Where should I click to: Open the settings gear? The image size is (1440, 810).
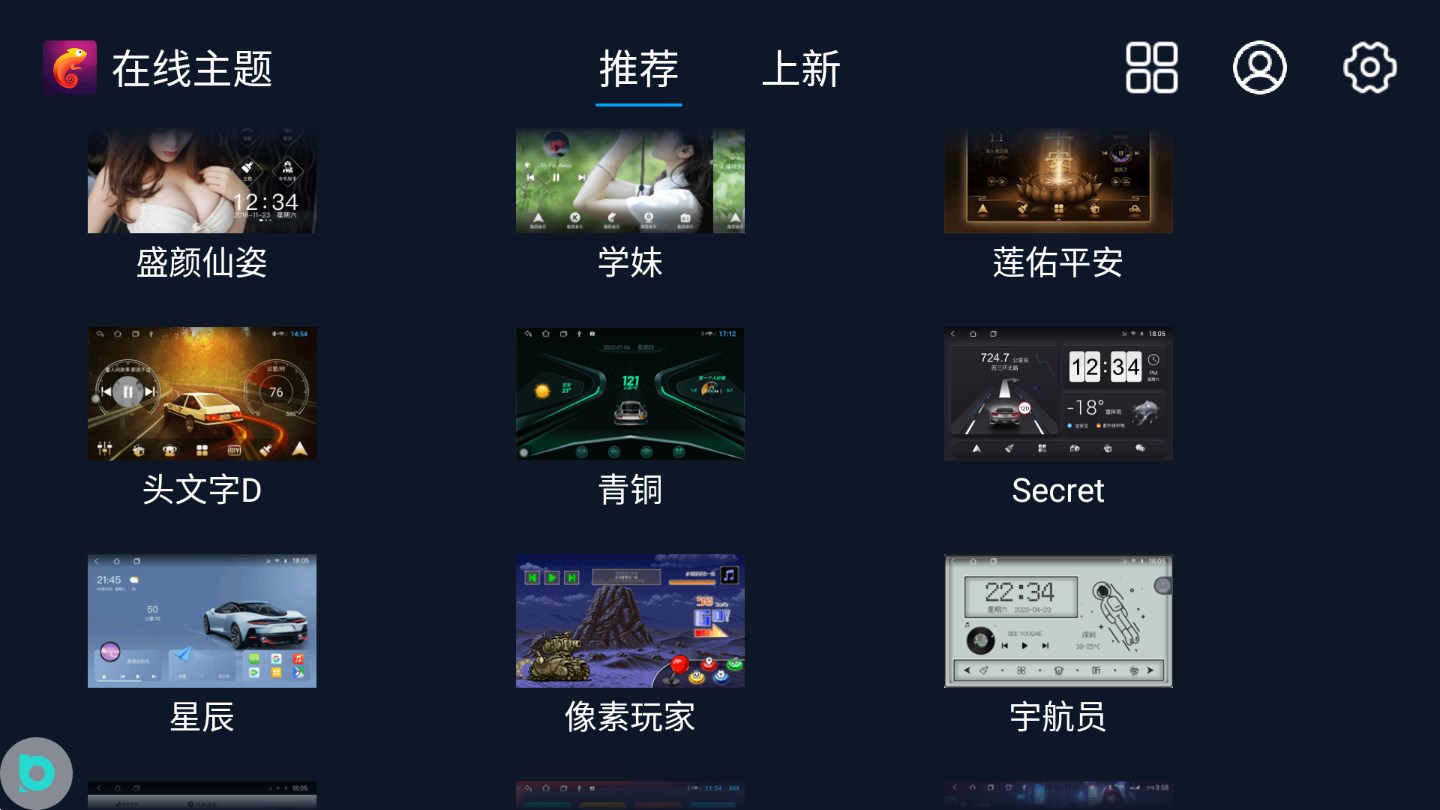click(1369, 68)
